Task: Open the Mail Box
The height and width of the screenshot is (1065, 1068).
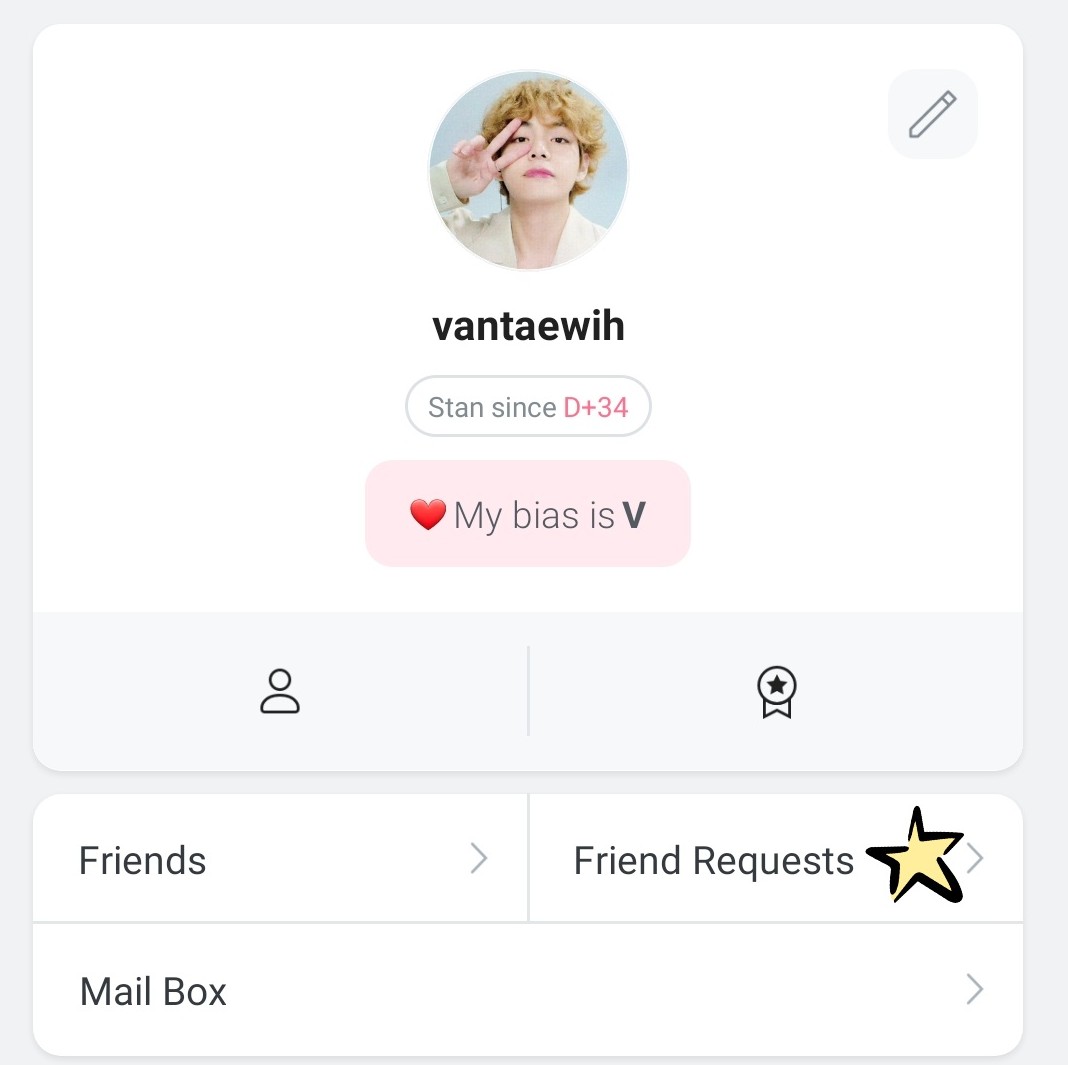Action: point(527,990)
